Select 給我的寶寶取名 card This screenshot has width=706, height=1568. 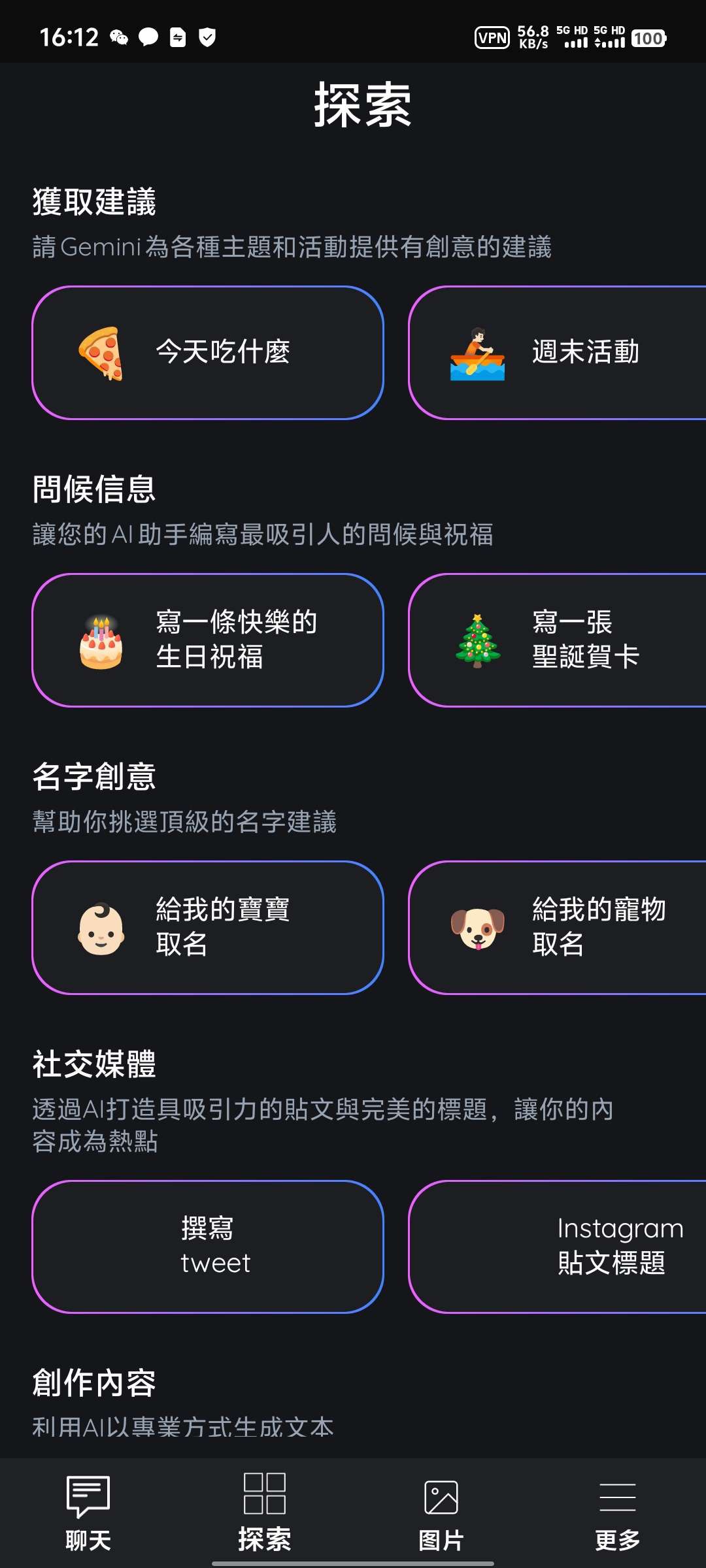click(207, 928)
